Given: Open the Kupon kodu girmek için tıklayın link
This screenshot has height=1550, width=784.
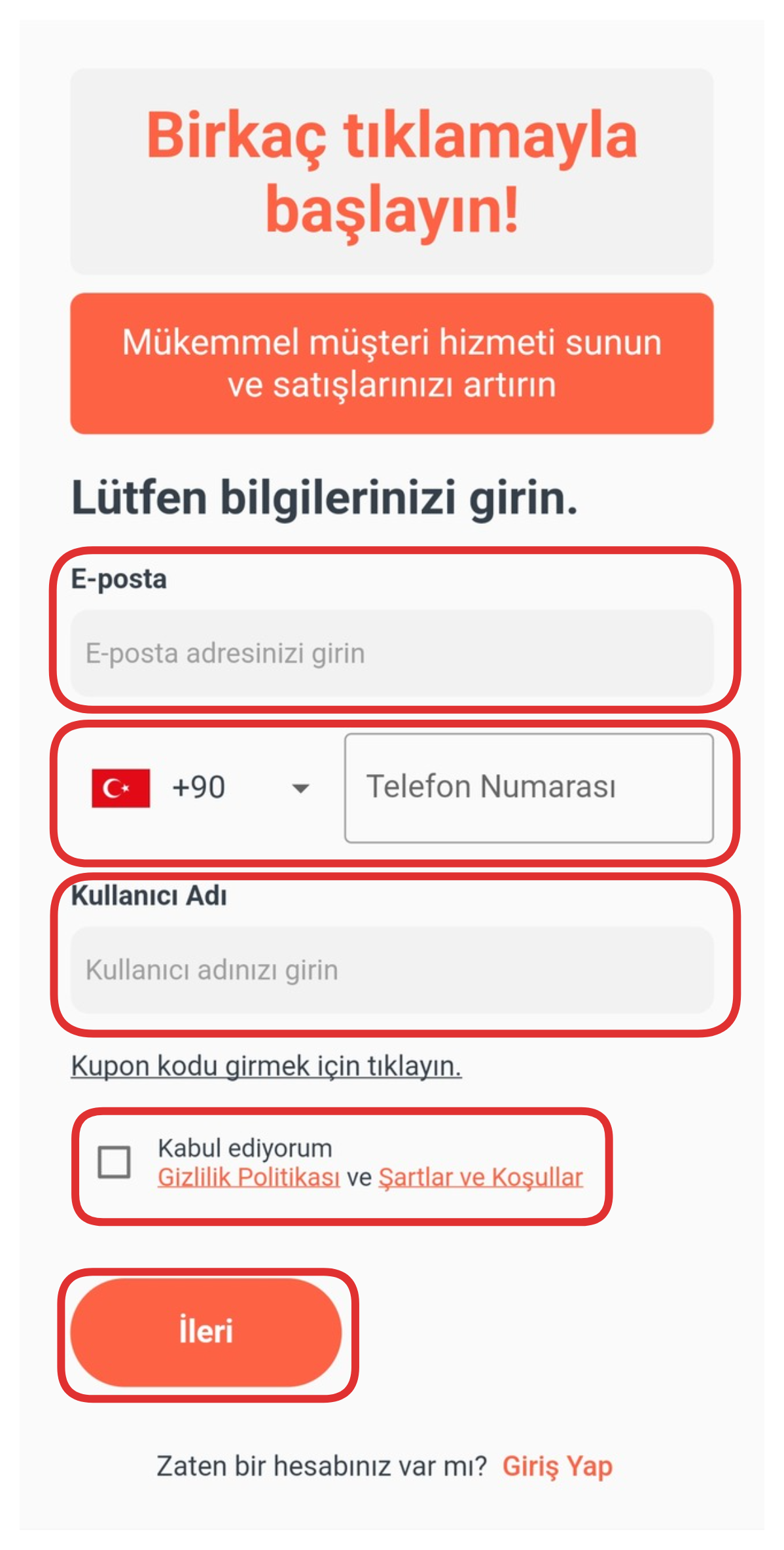Looking at the screenshot, I should click(266, 1065).
